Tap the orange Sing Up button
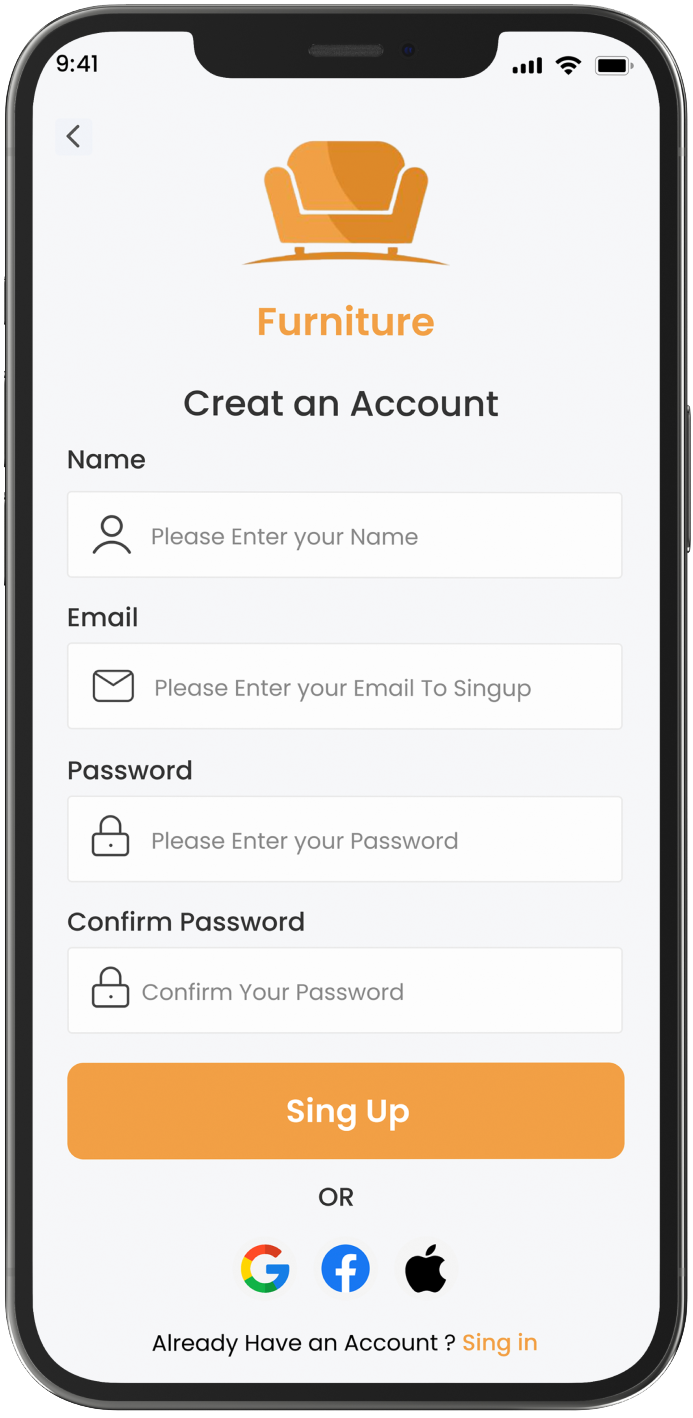 346,1111
